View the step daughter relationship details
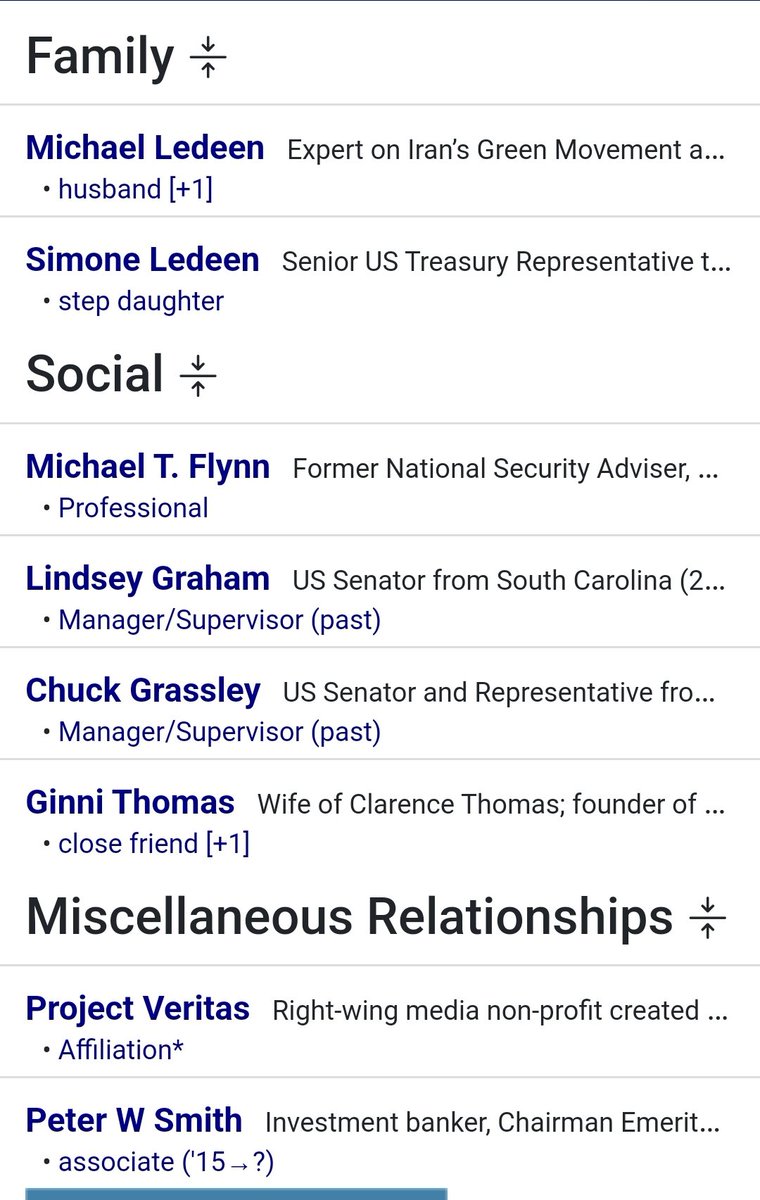This screenshot has width=760, height=1200. click(141, 301)
